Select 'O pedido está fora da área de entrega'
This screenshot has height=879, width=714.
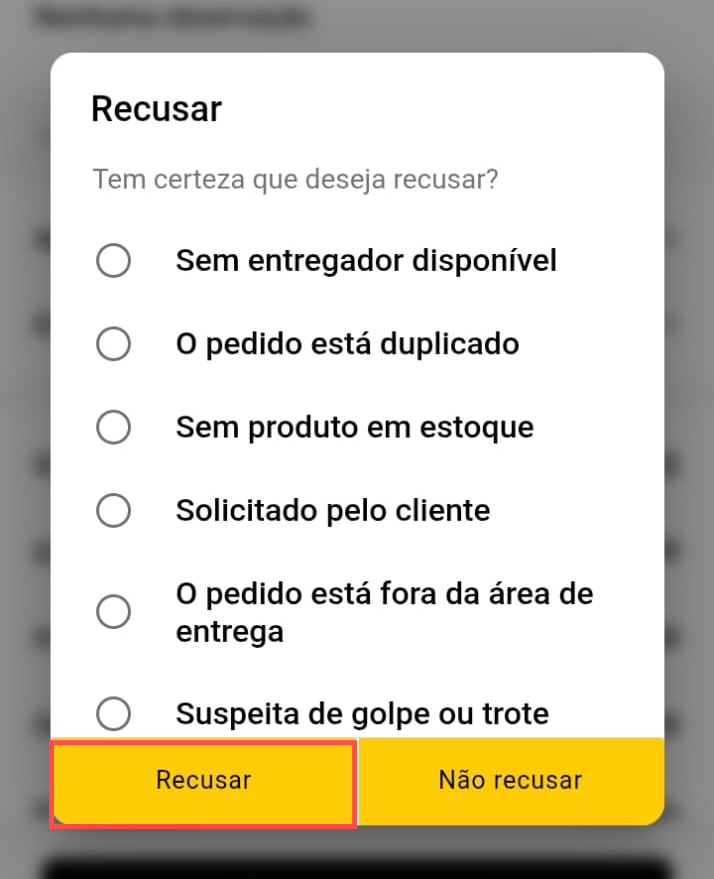coord(113,611)
